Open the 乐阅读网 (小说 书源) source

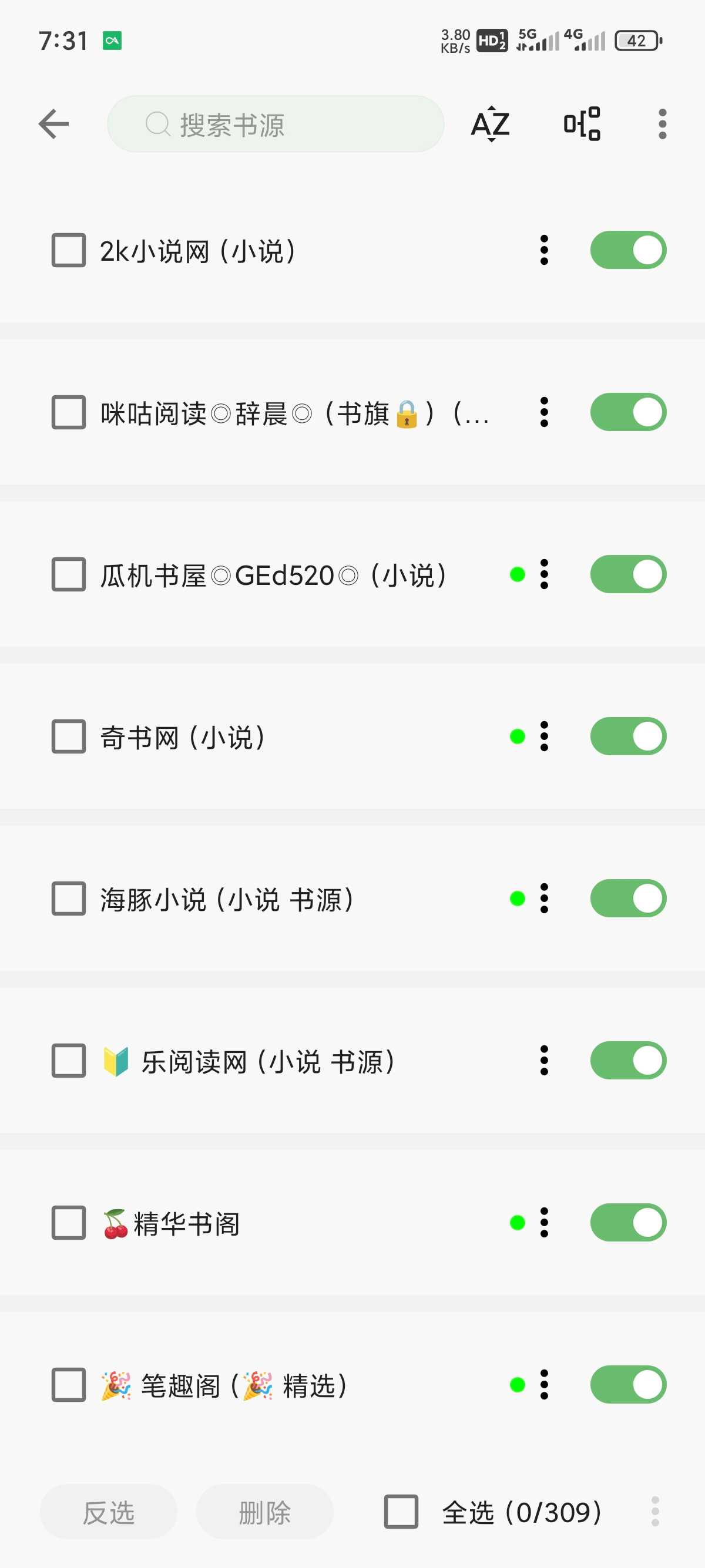[x=268, y=1062]
